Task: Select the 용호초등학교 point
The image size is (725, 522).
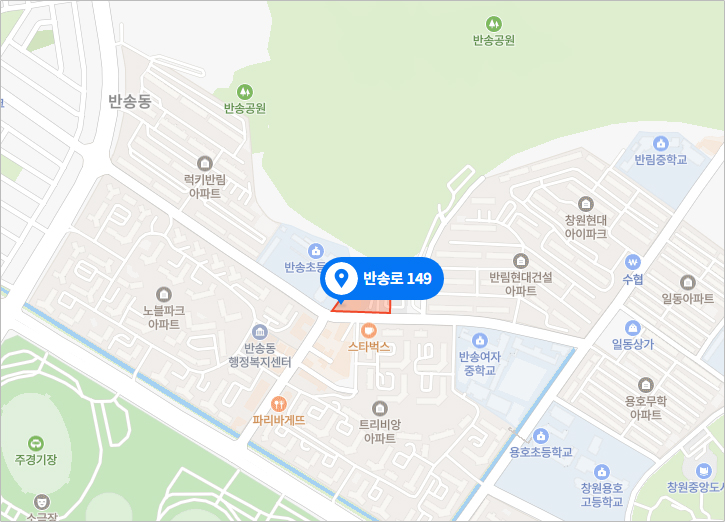Action: (540, 435)
